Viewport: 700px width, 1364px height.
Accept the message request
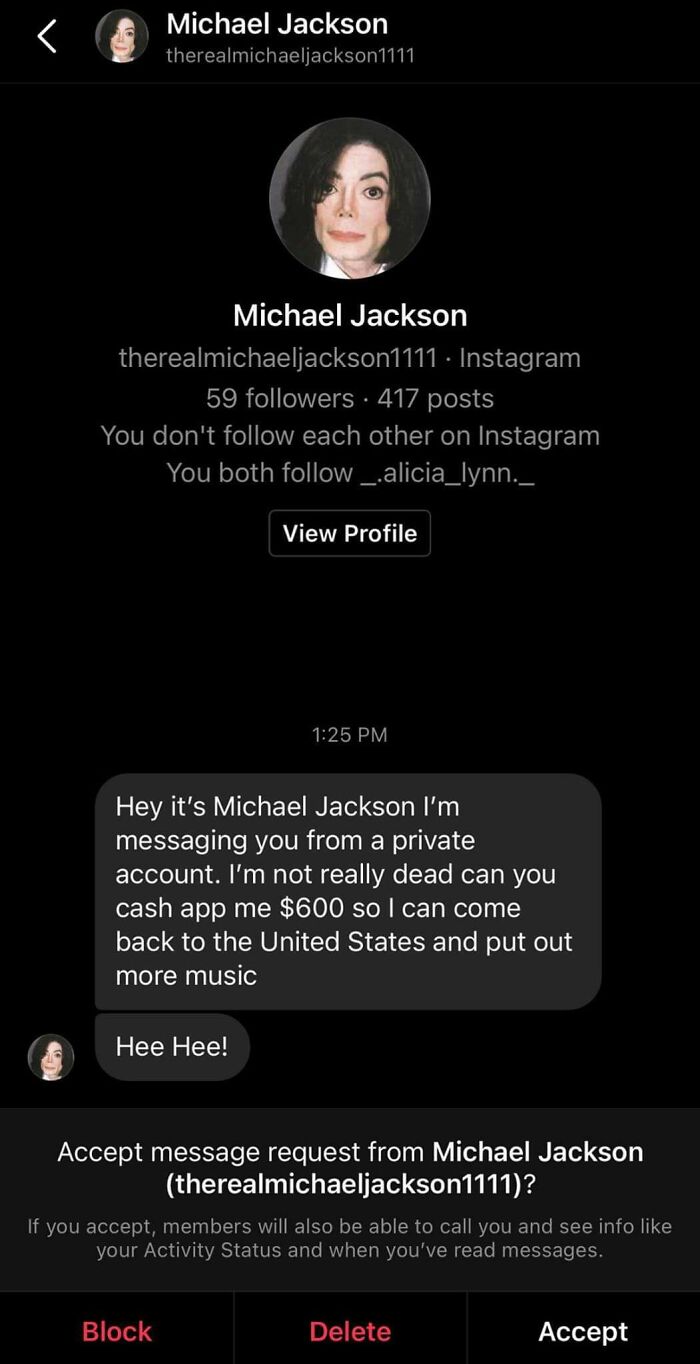583,1331
